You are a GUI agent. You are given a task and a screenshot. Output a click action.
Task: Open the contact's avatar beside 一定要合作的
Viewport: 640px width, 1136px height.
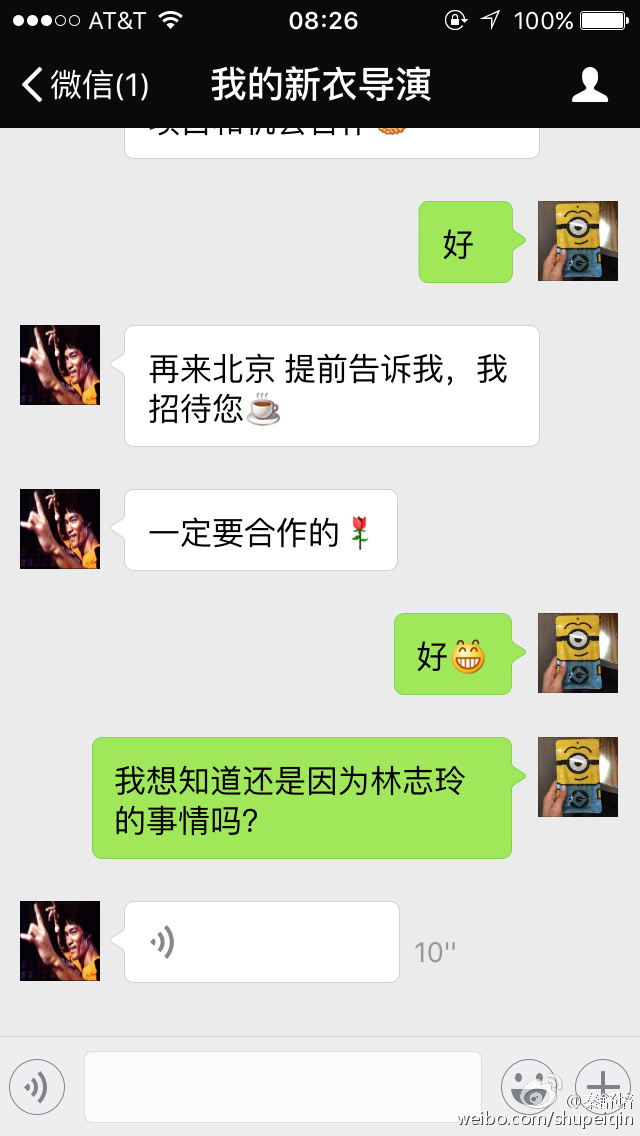click(60, 529)
